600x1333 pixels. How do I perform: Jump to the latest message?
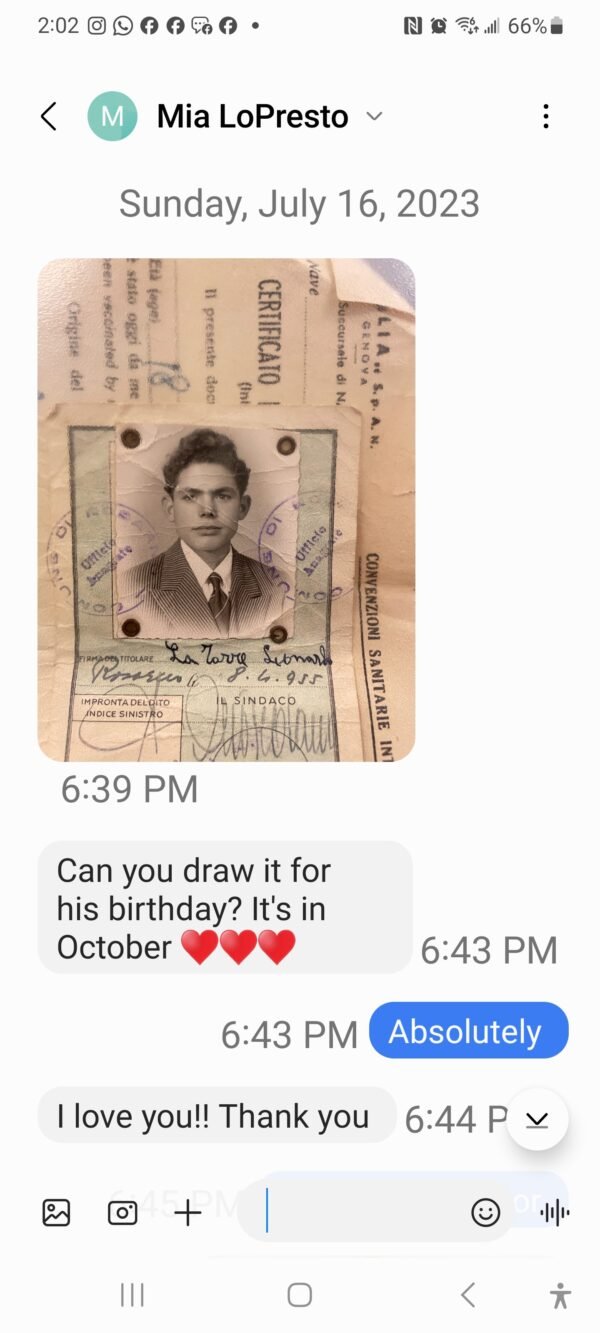click(x=537, y=1120)
